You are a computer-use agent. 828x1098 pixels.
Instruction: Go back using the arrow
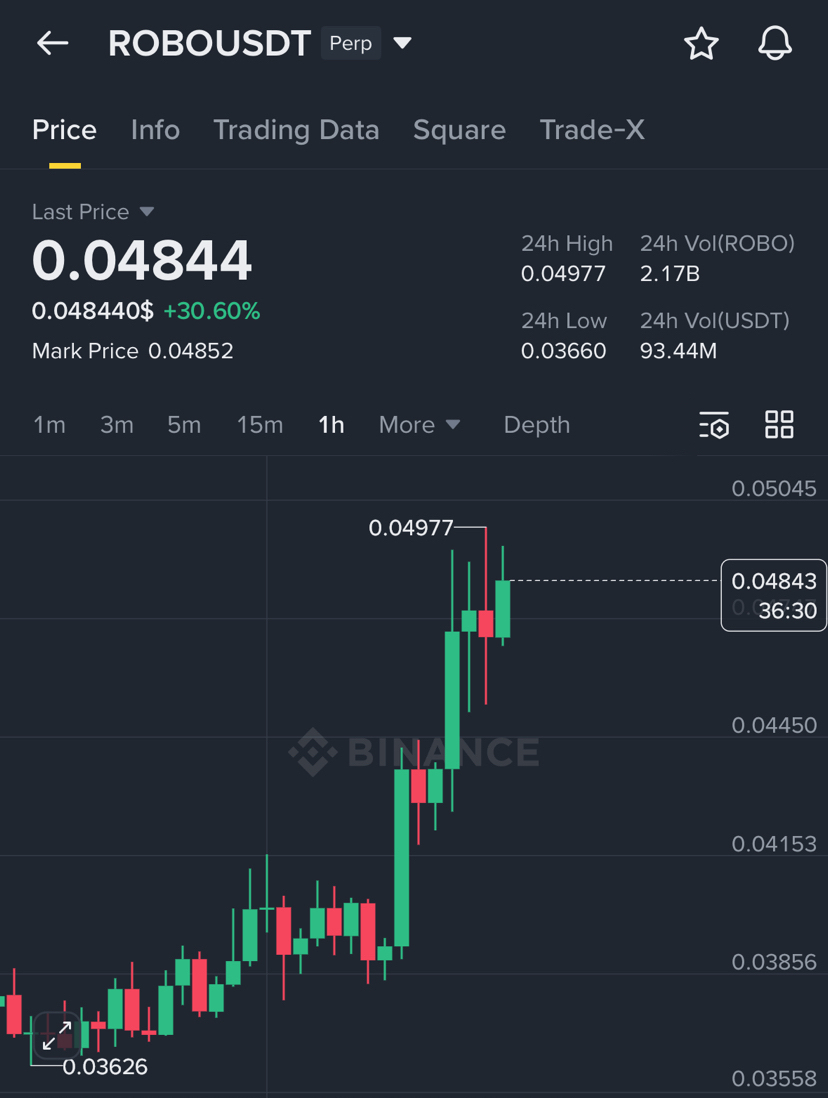coord(52,43)
